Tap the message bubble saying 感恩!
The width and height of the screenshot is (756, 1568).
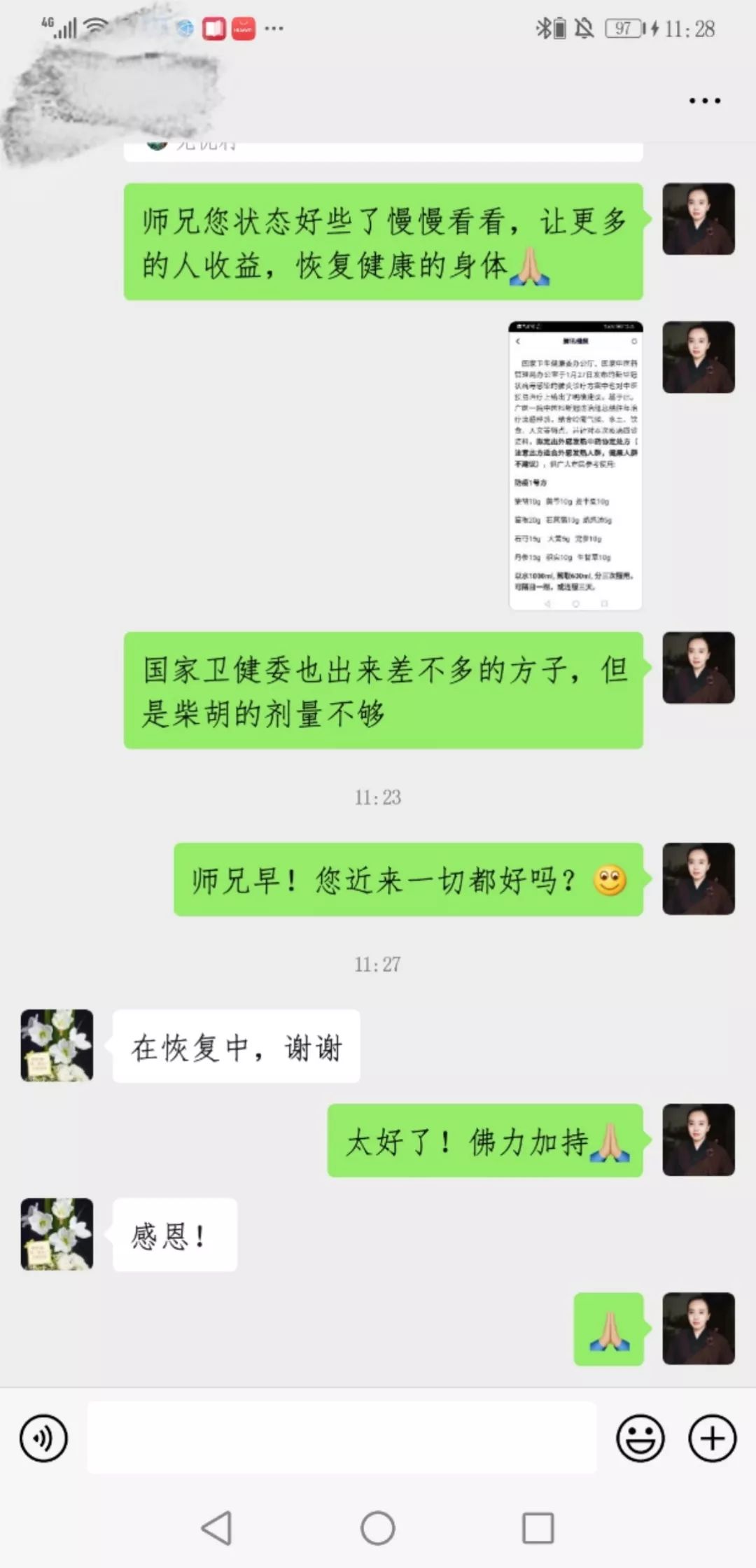[174, 1234]
